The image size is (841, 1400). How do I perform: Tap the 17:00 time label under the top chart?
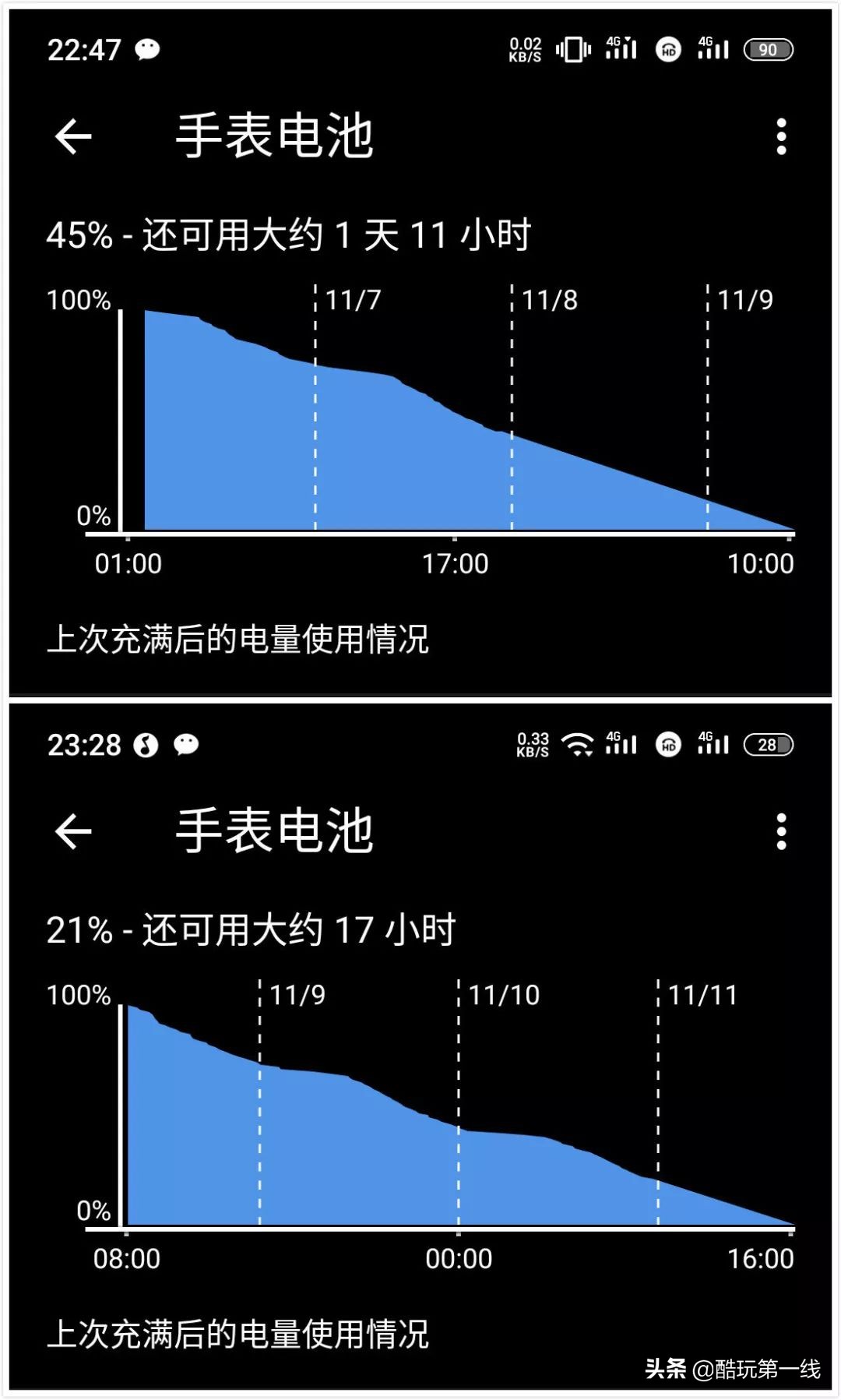[x=458, y=562]
